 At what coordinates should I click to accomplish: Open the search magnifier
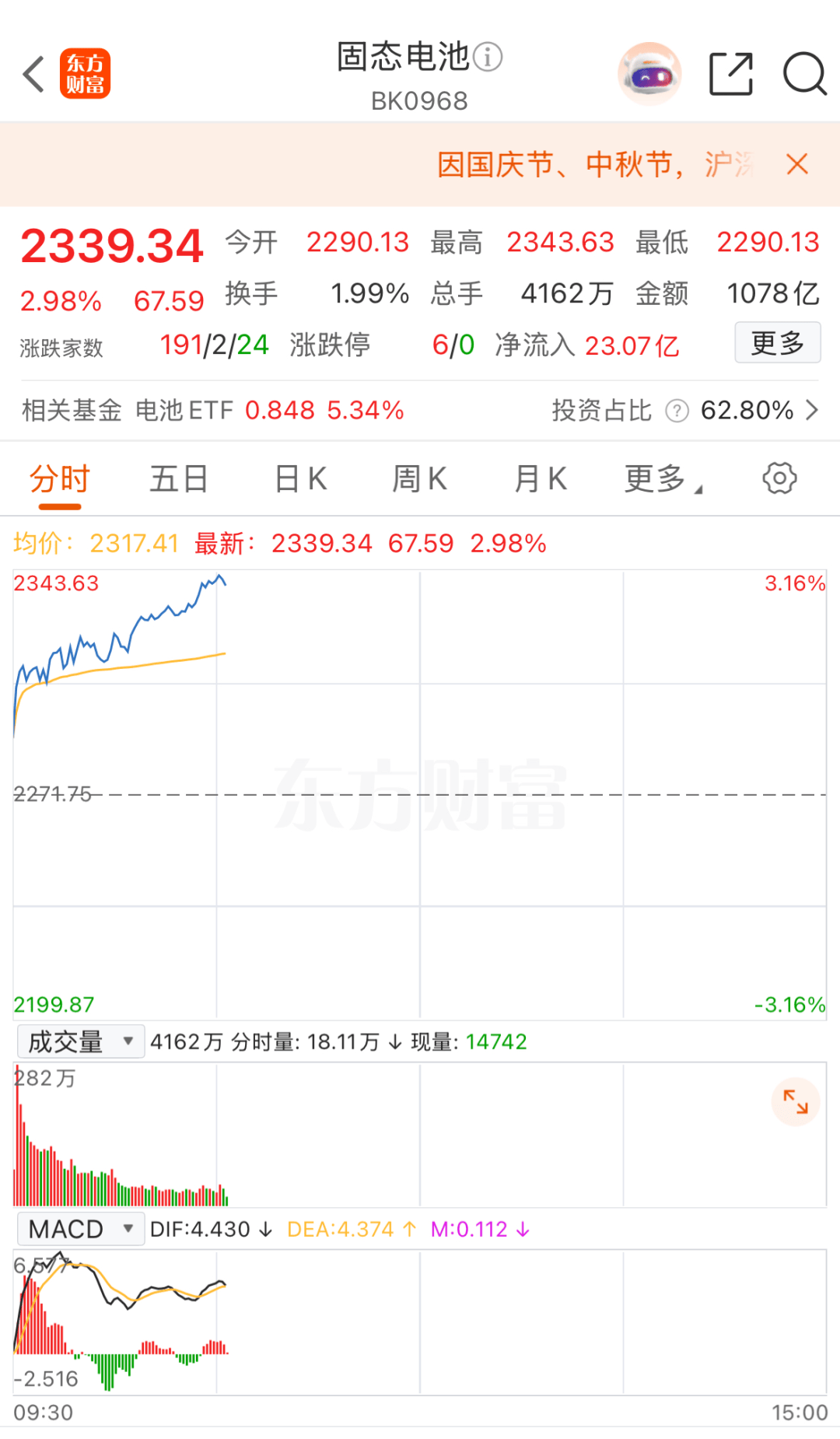pos(803,75)
